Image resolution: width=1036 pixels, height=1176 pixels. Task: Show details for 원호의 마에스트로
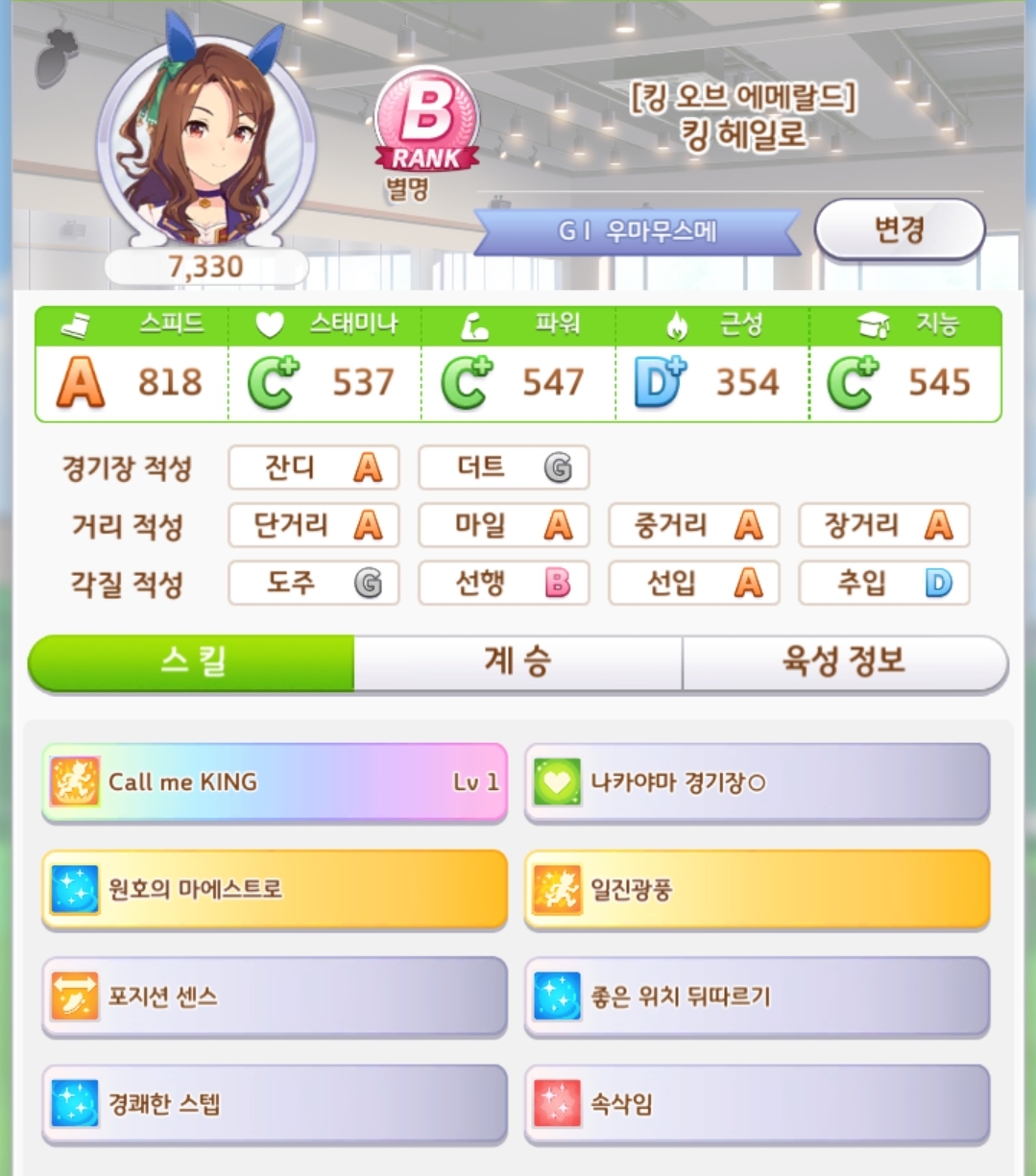click(275, 889)
